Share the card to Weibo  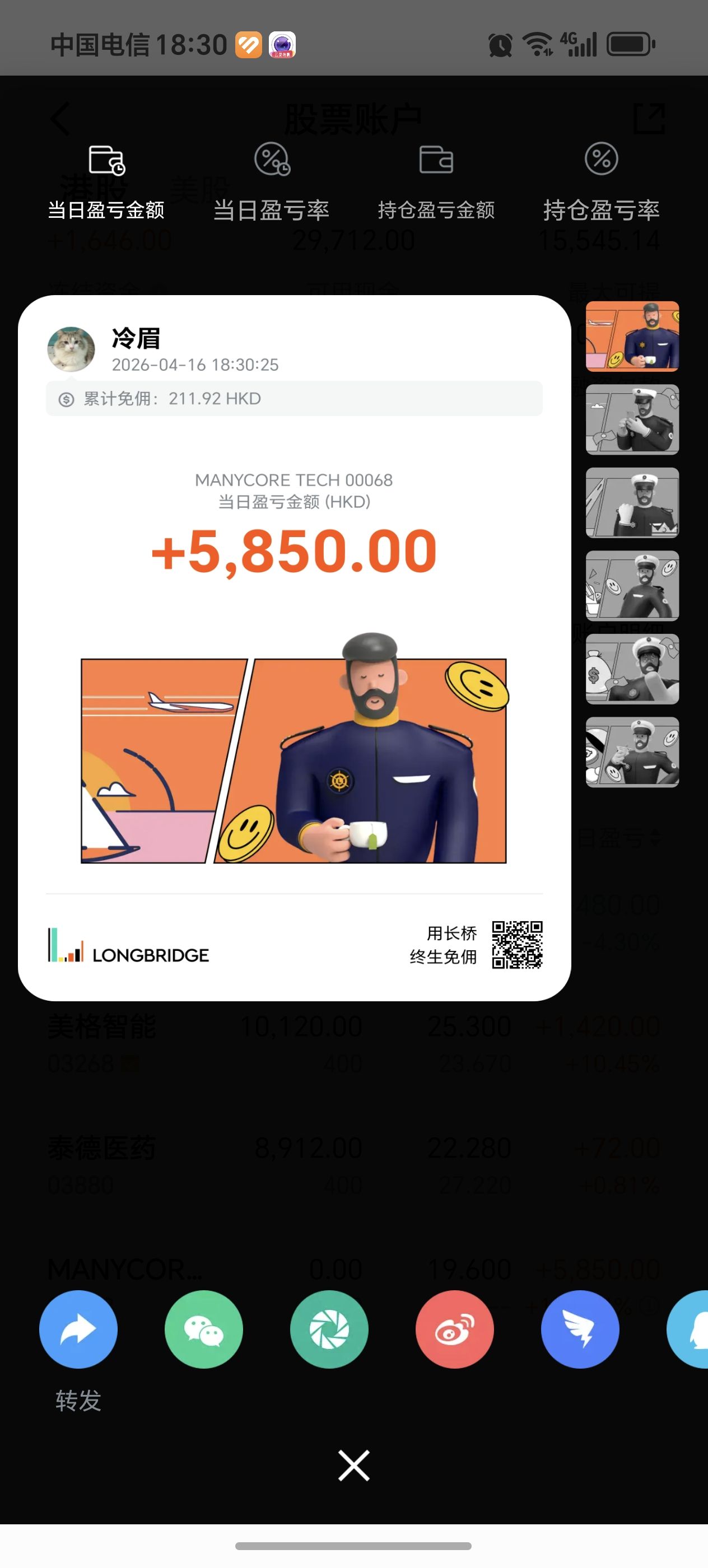point(455,1329)
